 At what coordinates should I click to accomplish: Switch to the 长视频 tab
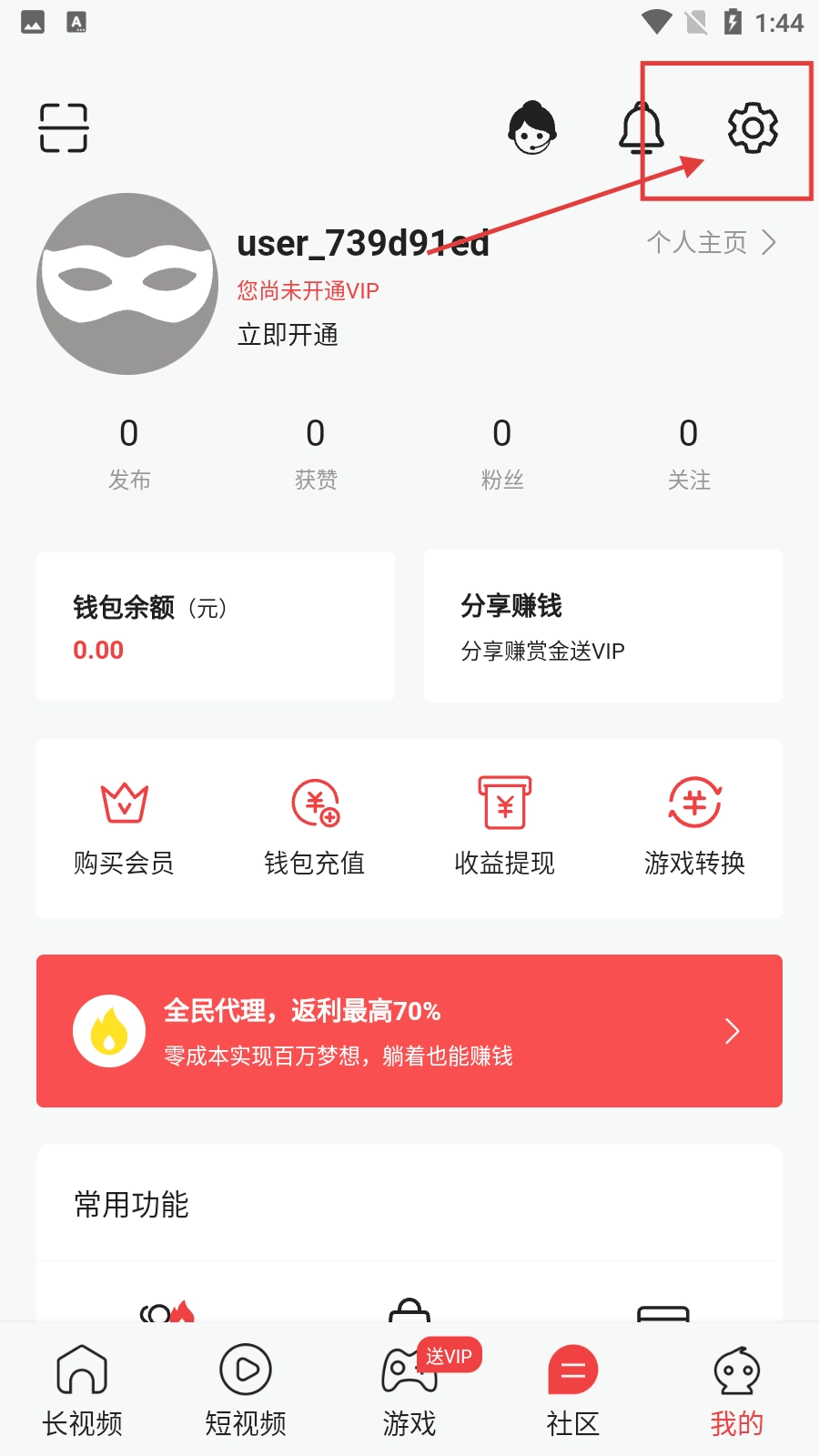(x=82, y=1390)
